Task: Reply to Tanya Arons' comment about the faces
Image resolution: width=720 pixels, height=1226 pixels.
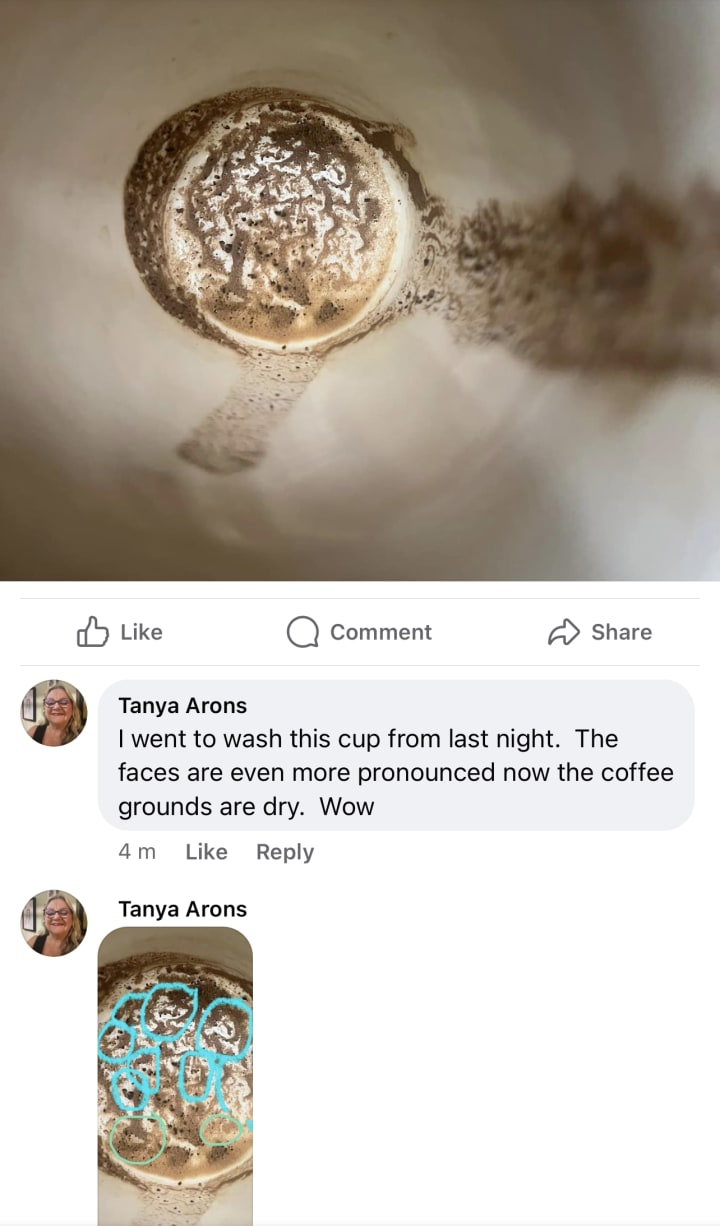Action: [x=285, y=852]
